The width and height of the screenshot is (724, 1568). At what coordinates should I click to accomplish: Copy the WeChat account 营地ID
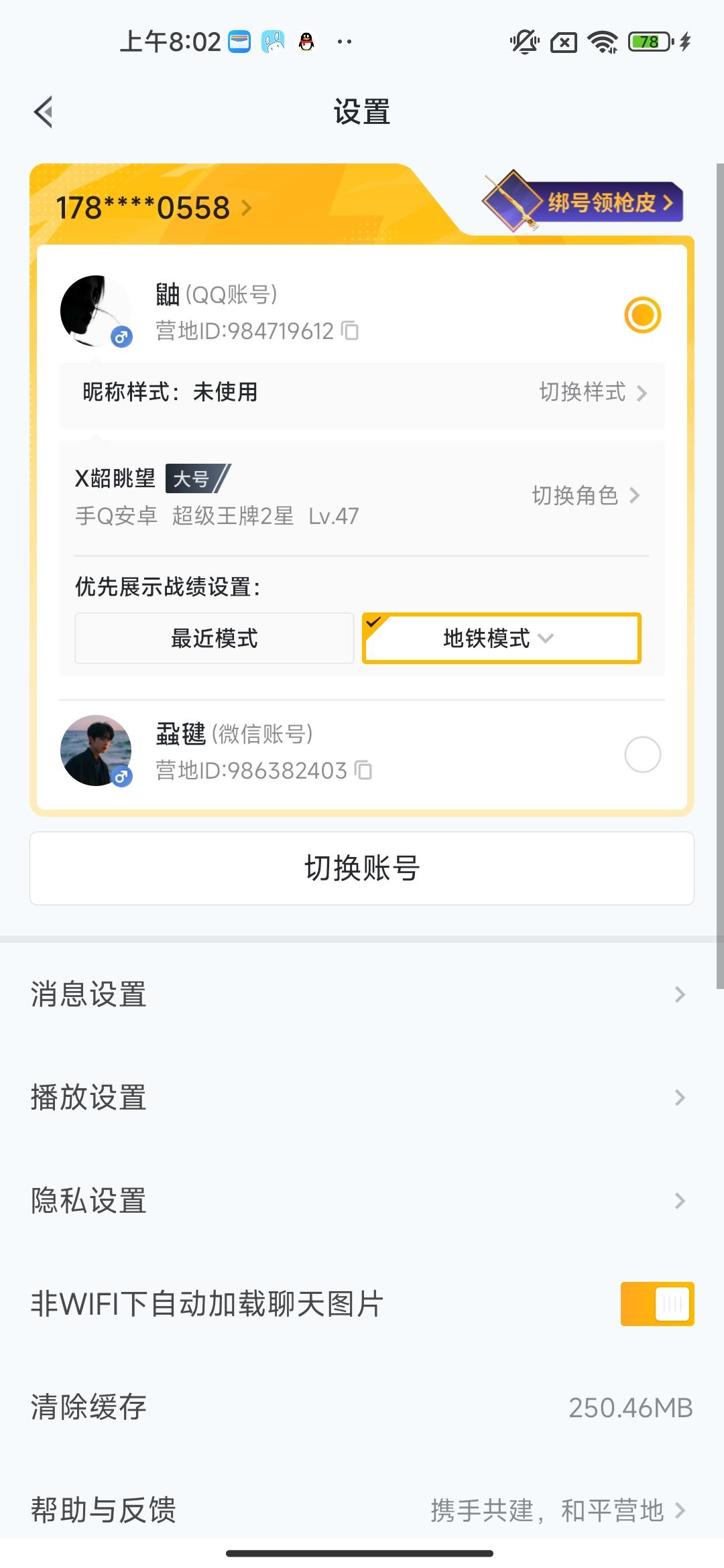click(363, 771)
